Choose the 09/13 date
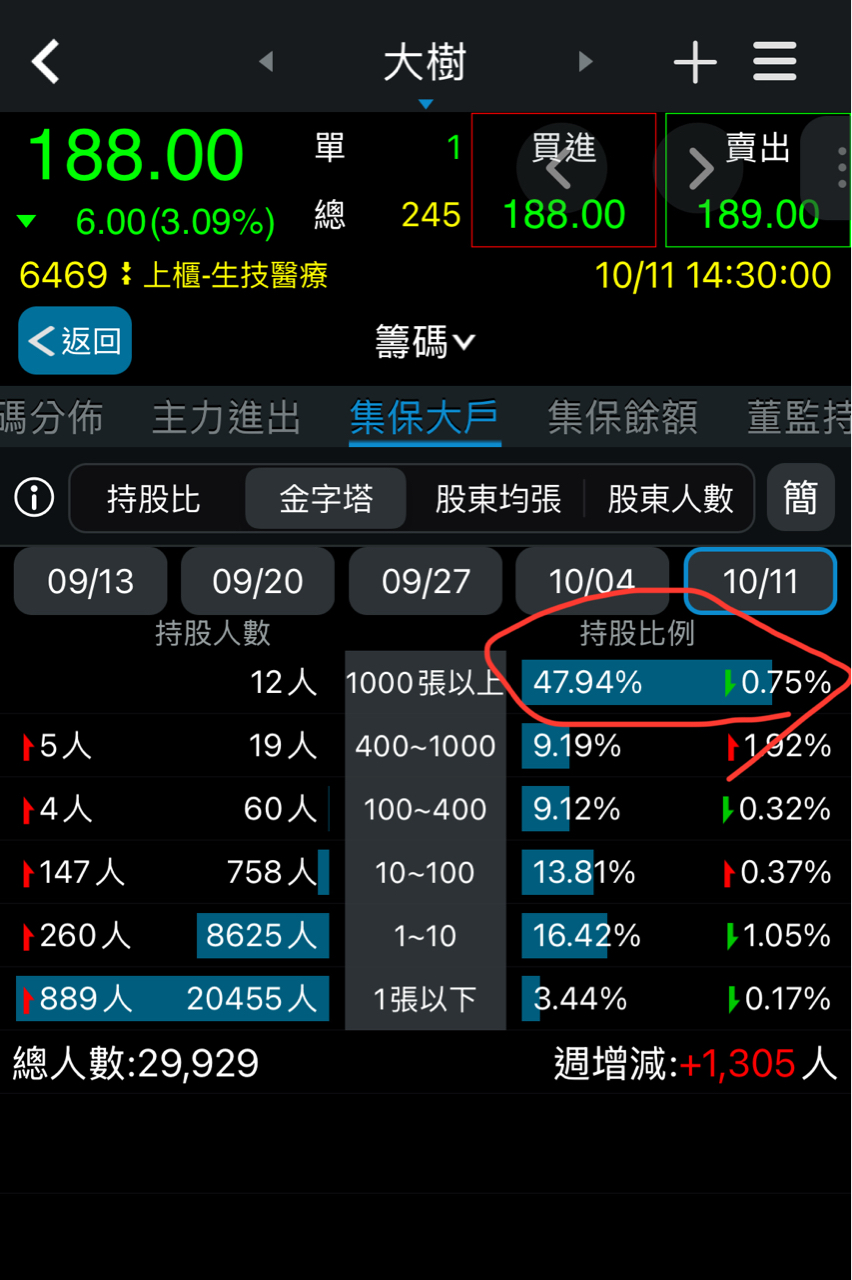Viewport: 852px width, 1280px height. pyautogui.click(x=90, y=581)
